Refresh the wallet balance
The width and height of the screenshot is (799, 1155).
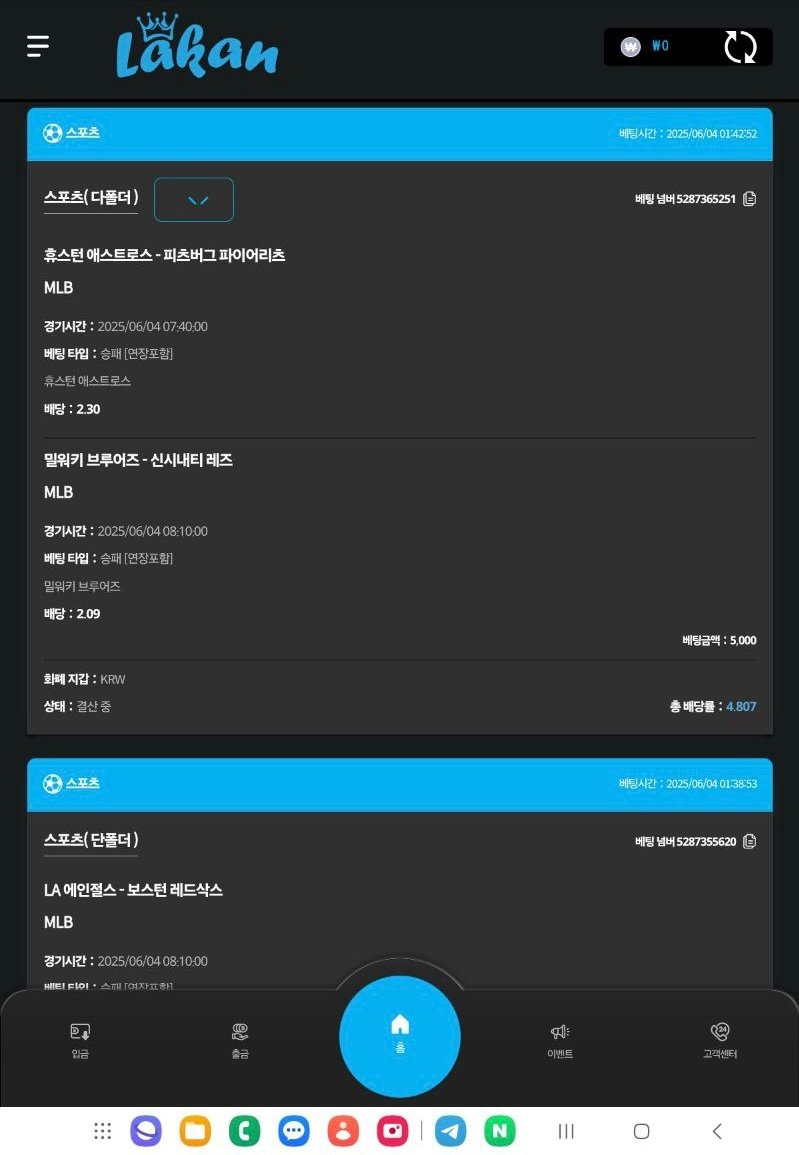click(740, 47)
